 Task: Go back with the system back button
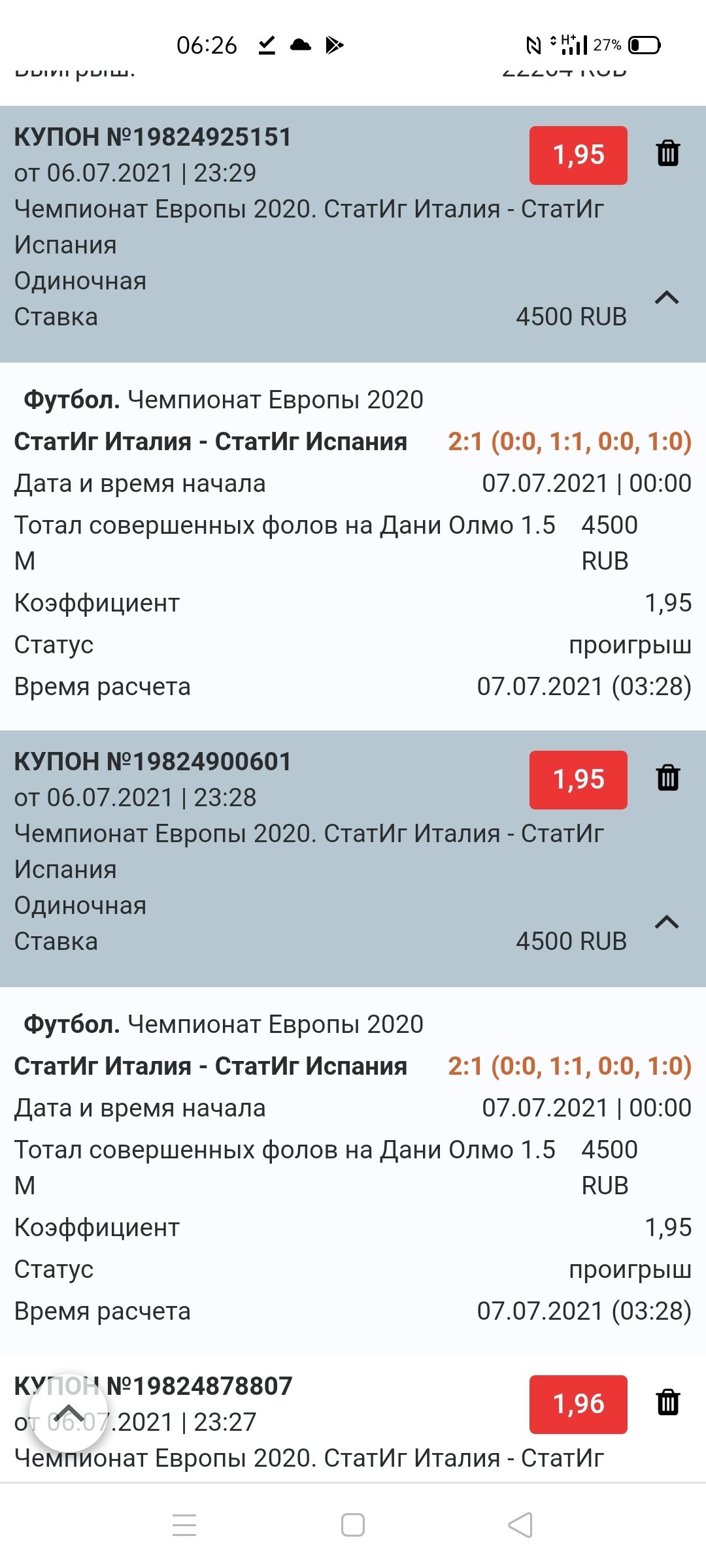(520, 1526)
